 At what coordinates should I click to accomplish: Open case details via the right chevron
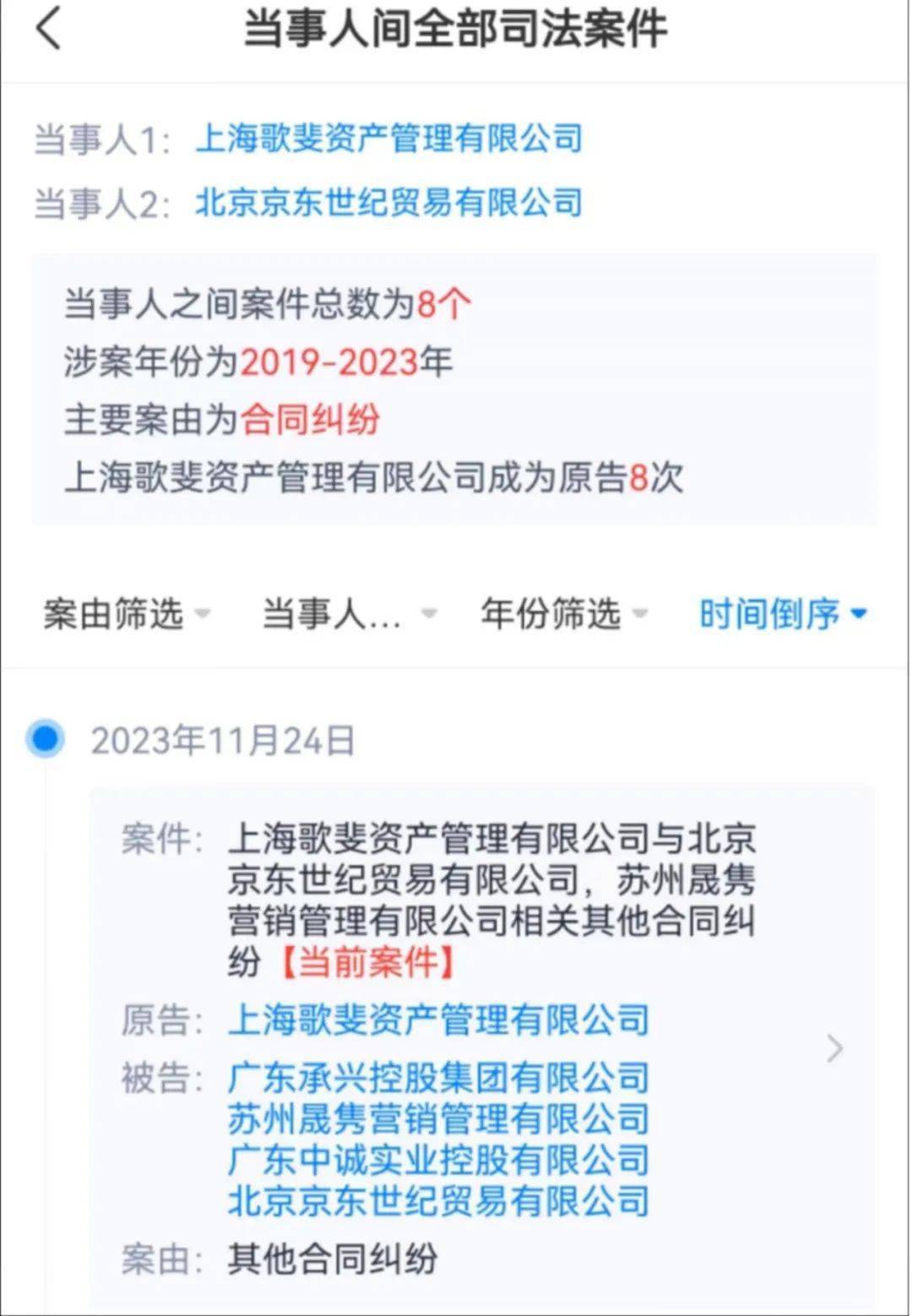coord(834,1048)
